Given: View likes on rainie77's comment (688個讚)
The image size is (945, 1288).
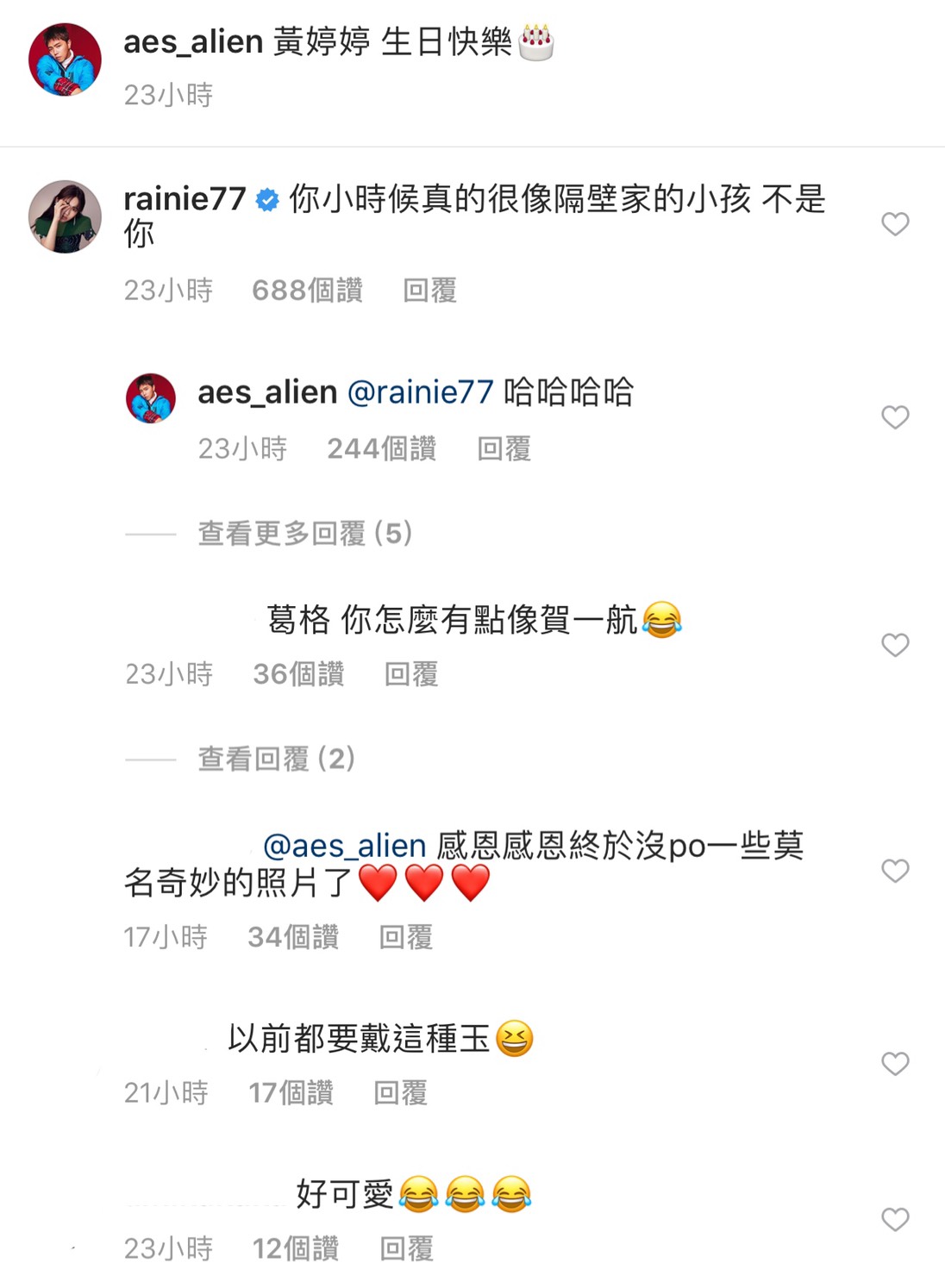Looking at the screenshot, I should click(x=307, y=291).
